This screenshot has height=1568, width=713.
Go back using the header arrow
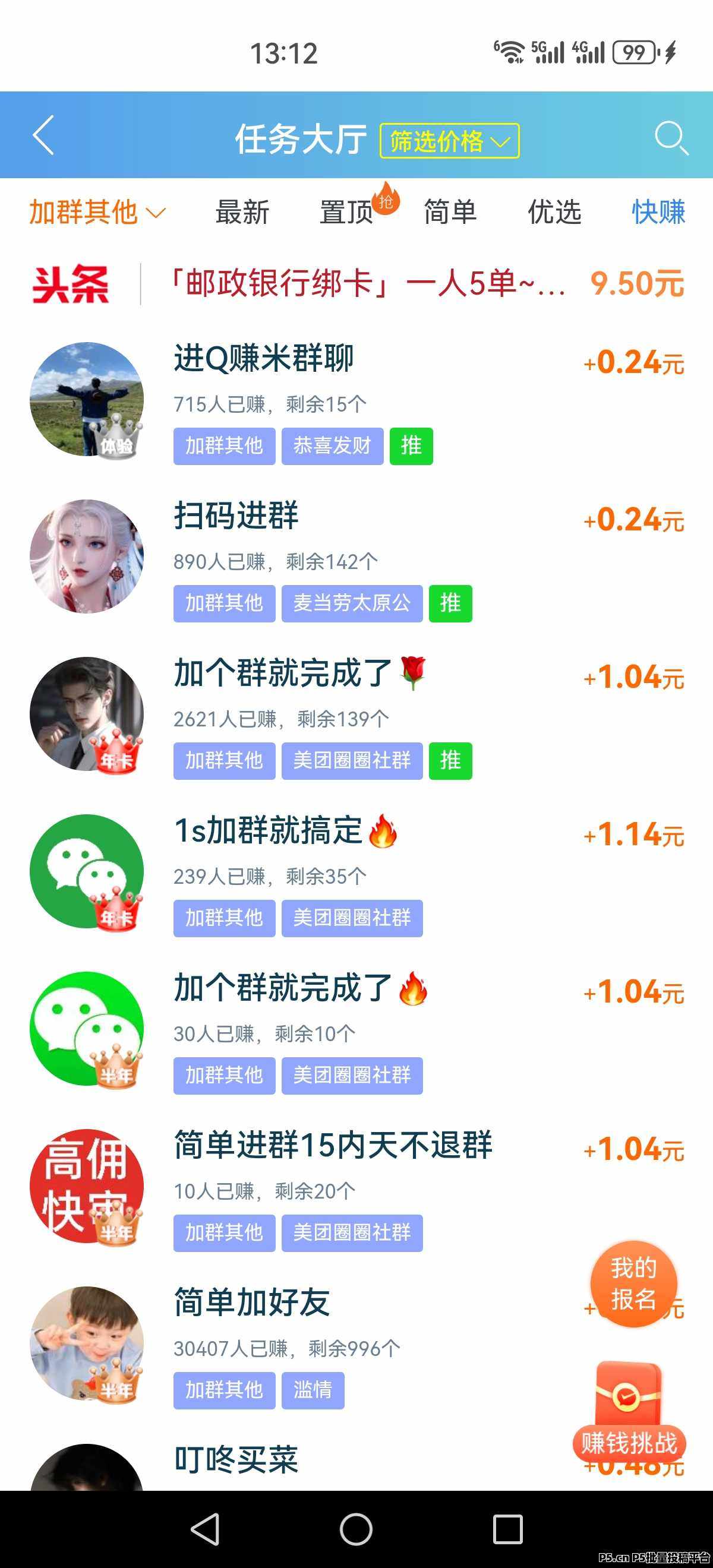click(44, 135)
